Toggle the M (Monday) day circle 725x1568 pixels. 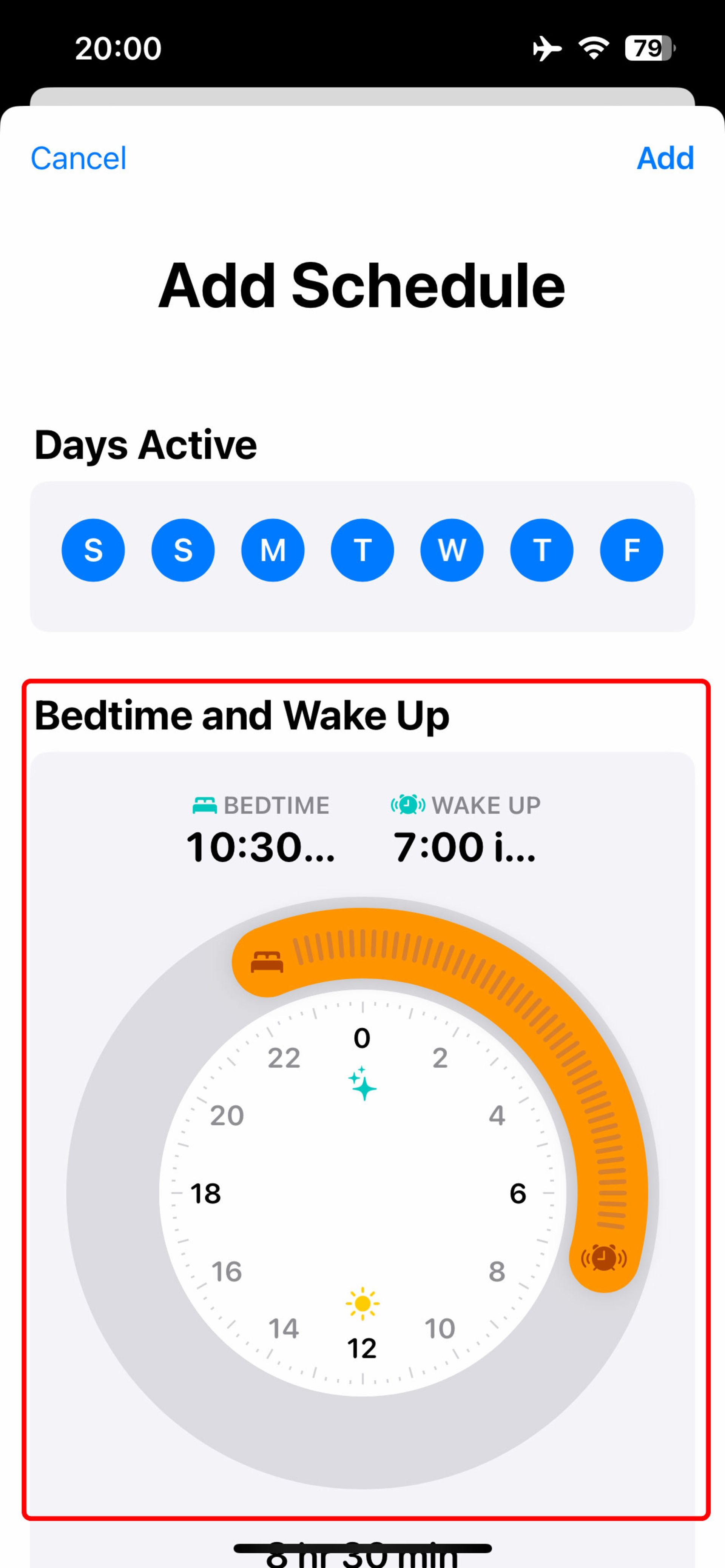tap(272, 550)
